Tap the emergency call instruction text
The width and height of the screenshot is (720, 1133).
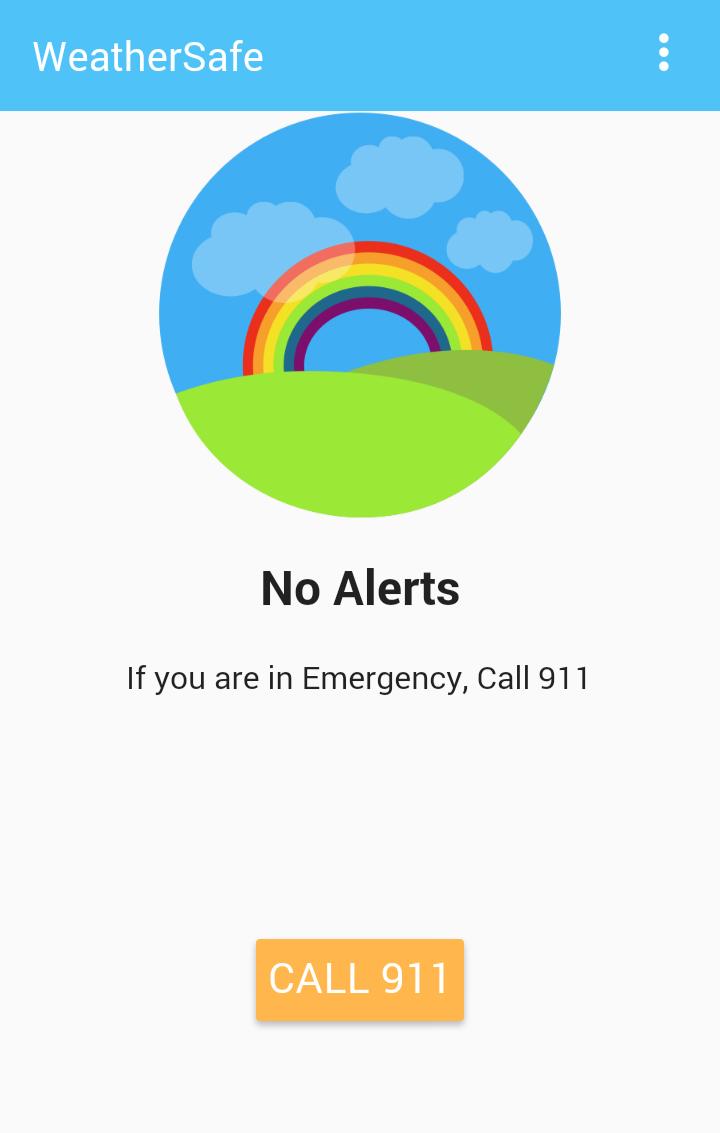coord(360,678)
